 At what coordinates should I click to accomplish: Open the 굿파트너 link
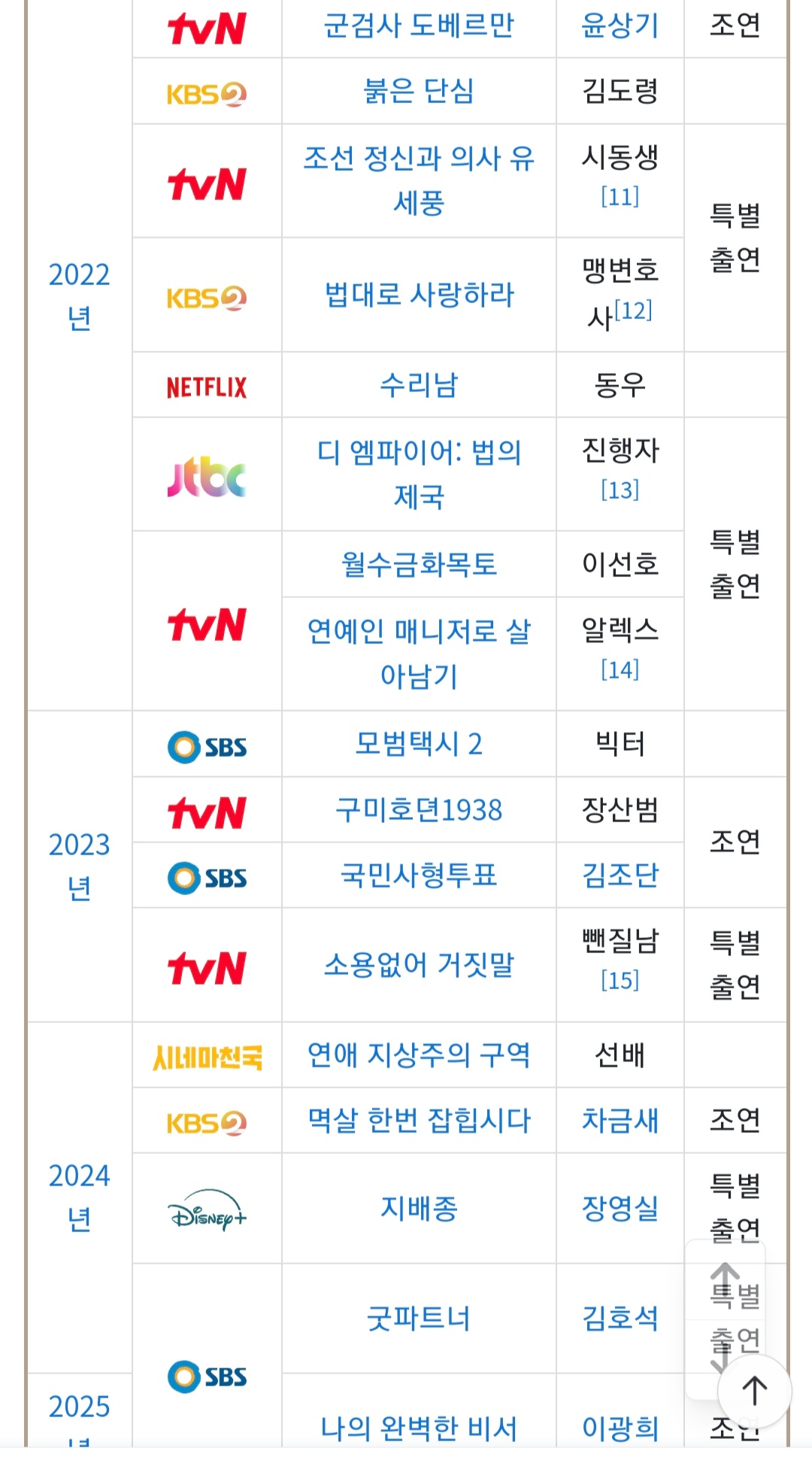419,1319
